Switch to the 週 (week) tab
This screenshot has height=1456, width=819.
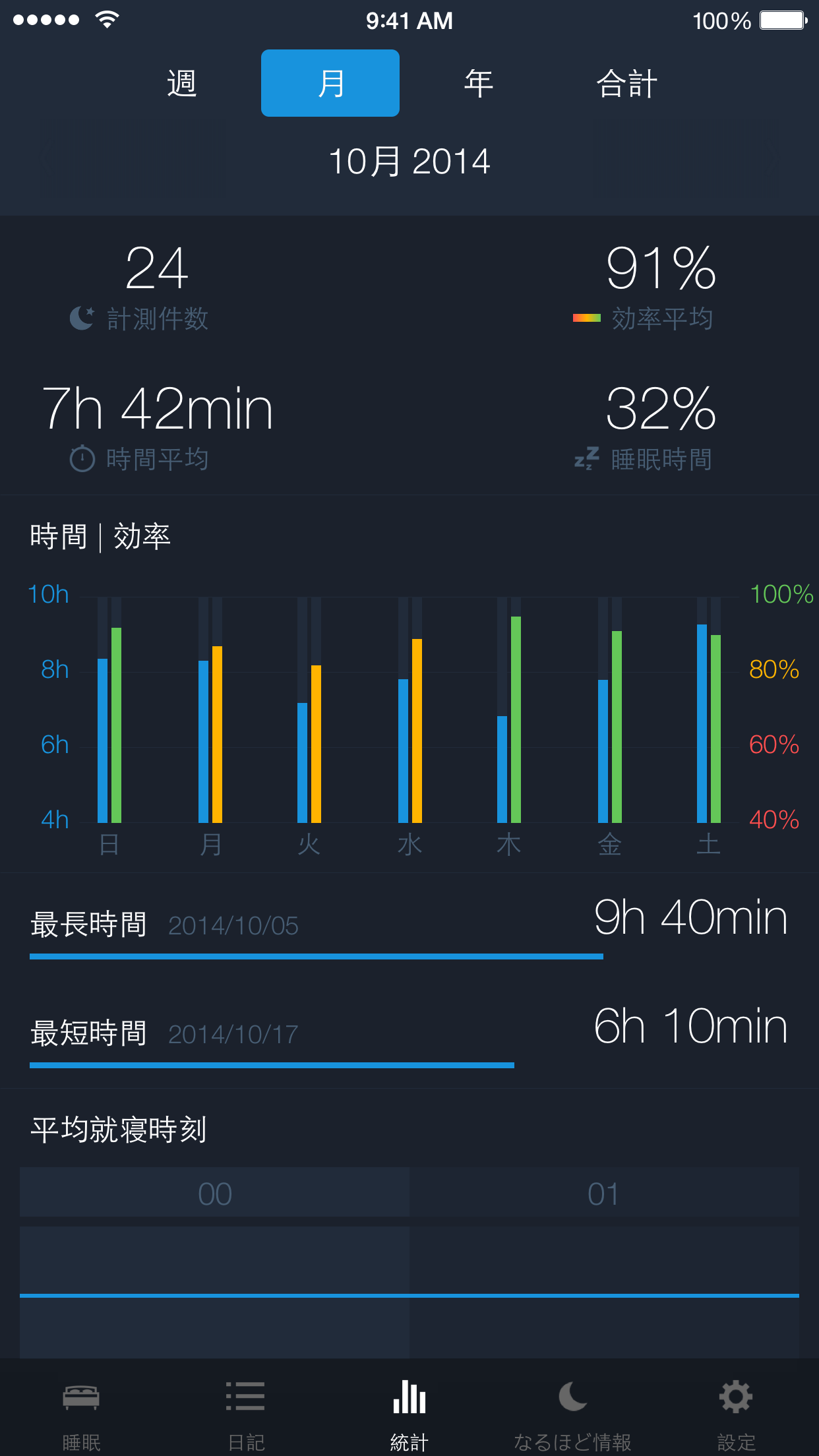click(x=181, y=83)
